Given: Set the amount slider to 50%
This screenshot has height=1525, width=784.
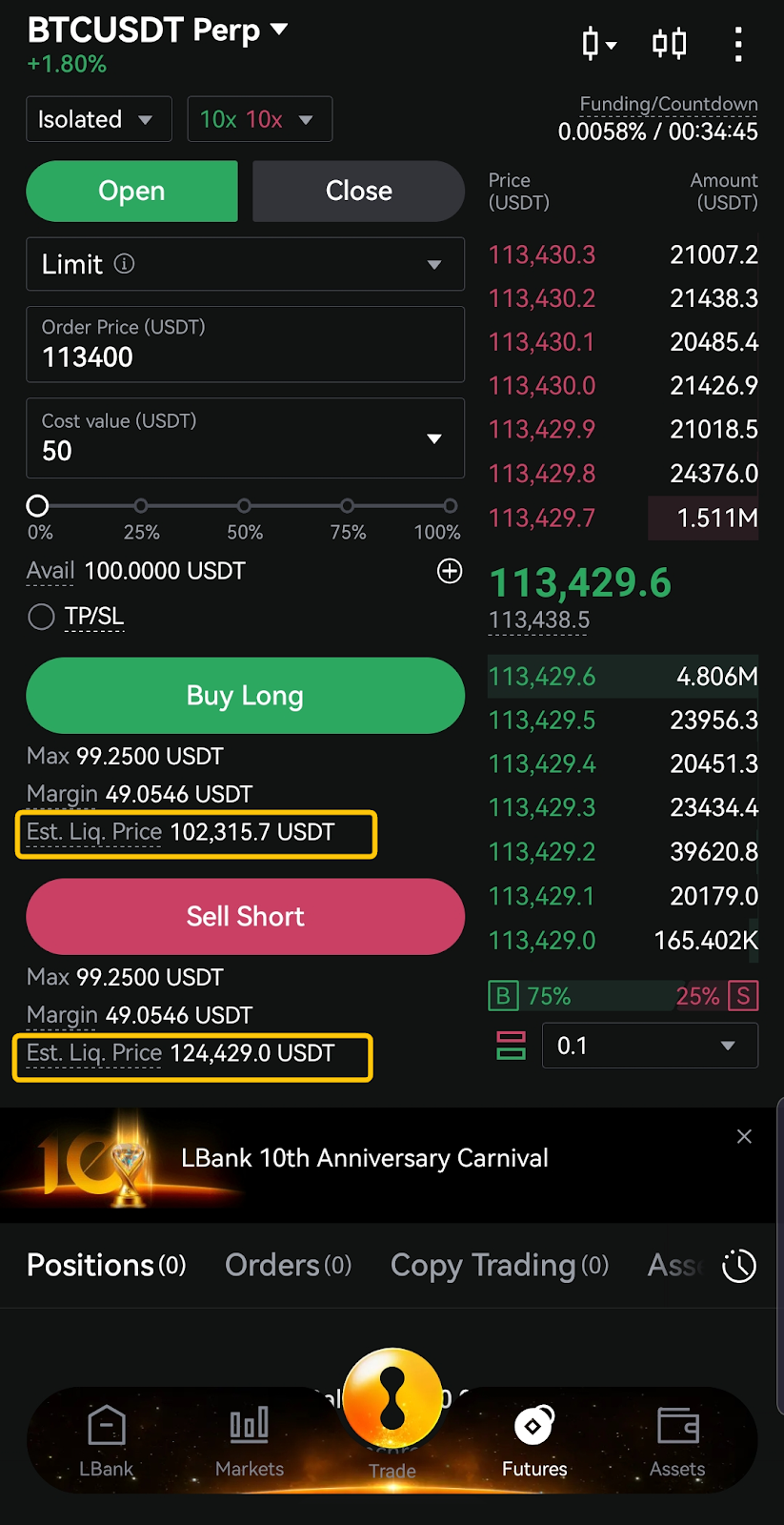Looking at the screenshot, I should [x=244, y=505].
